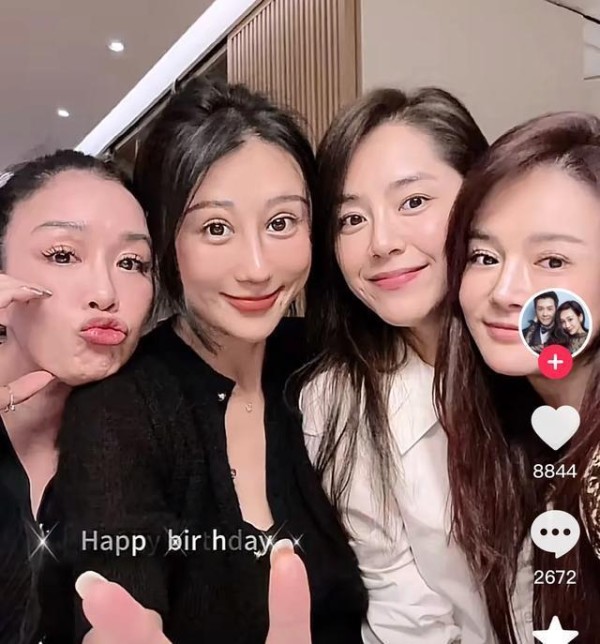
Task: Open the comments with 2672 replies
Action: click(555, 533)
